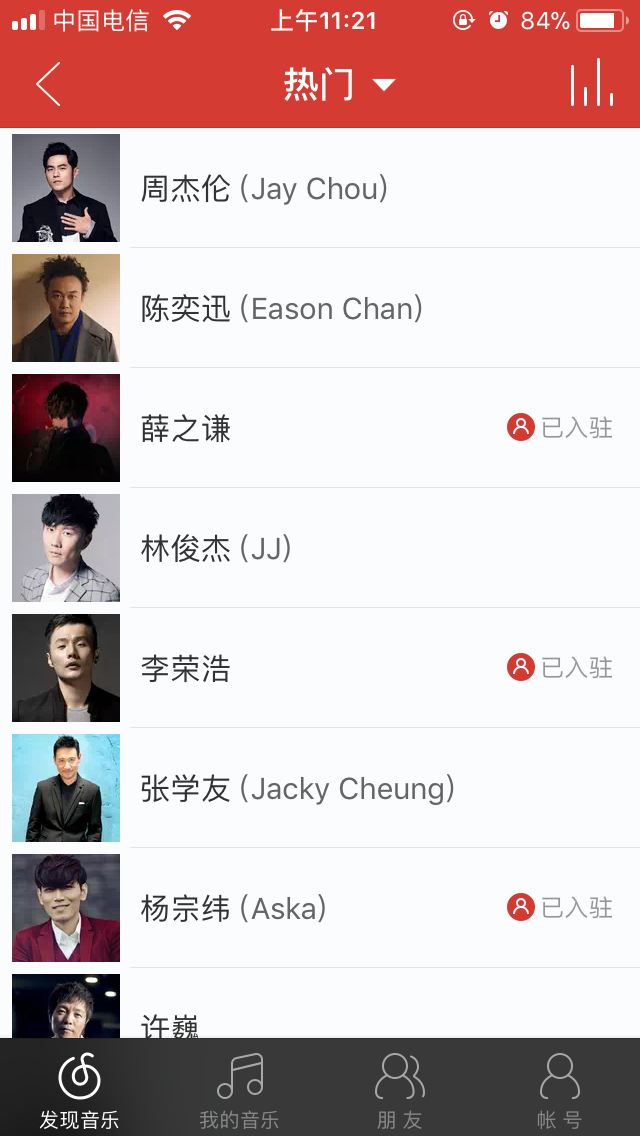The width and height of the screenshot is (640, 1136).
Task: Choose 张学友 (Jacky Cheung) from the list
Action: tap(298, 788)
